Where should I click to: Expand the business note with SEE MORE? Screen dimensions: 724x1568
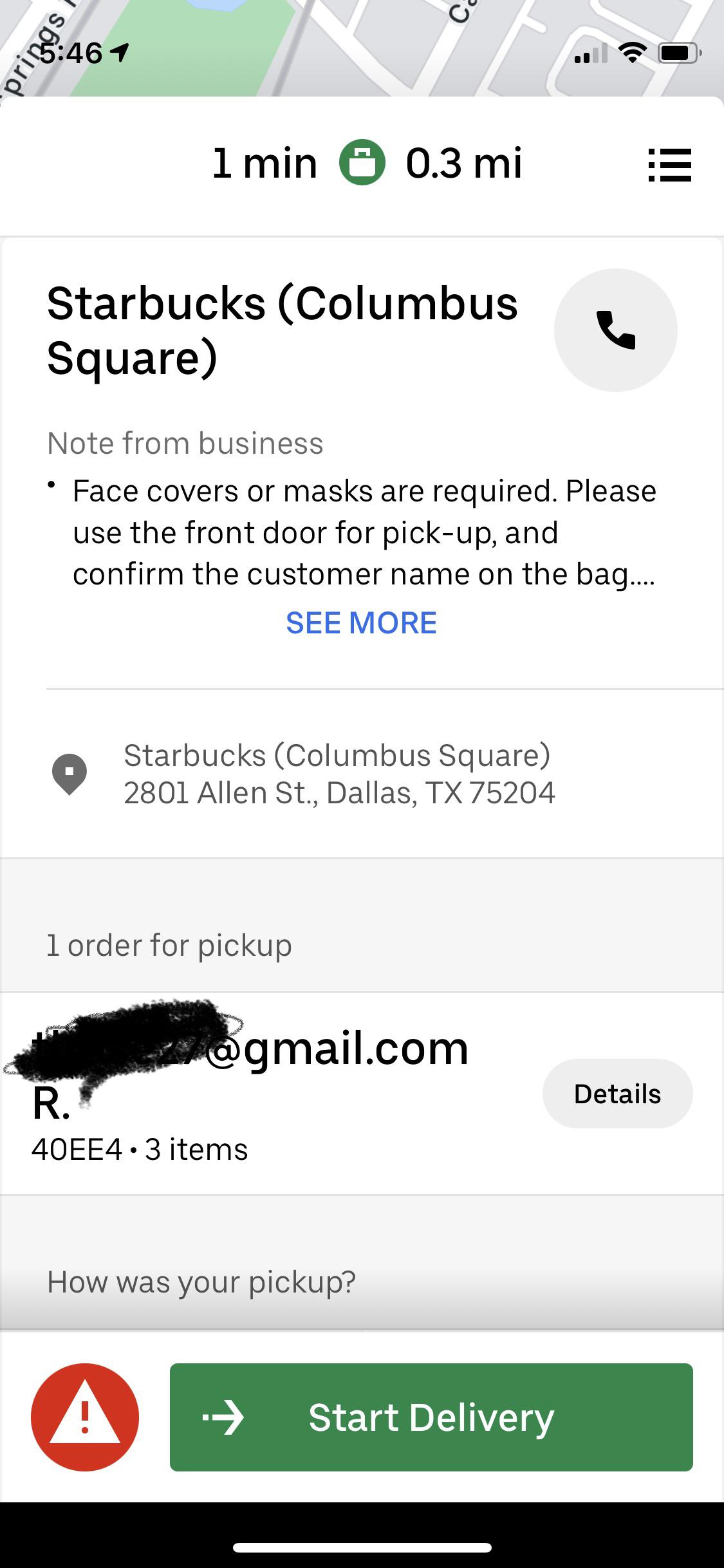tap(362, 622)
